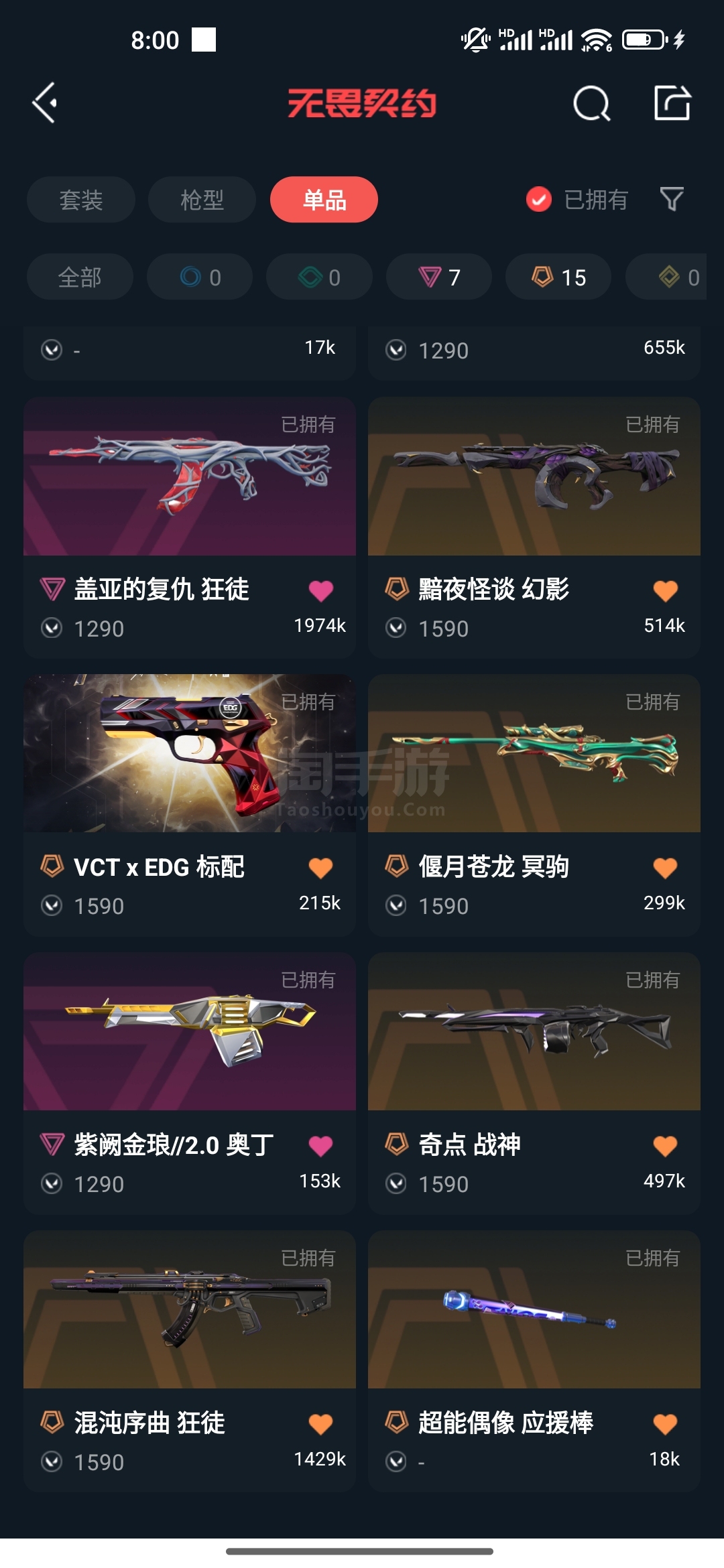Viewport: 724px width, 1568px height.
Task: View the VCT x EDG 标配 skin card
Action: click(x=190, y=805)
